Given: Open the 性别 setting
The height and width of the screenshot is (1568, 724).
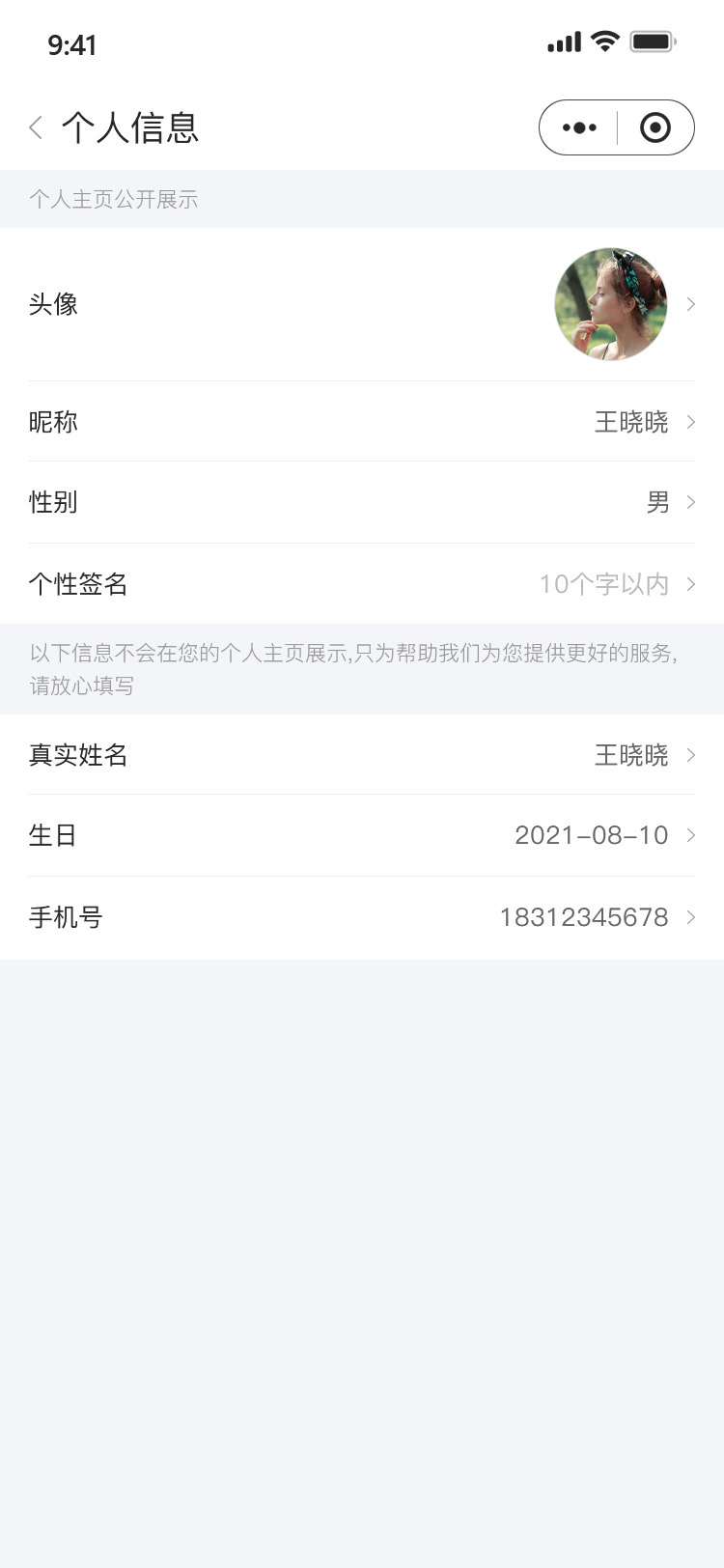Looking at the screenshot, I should 362,502.
